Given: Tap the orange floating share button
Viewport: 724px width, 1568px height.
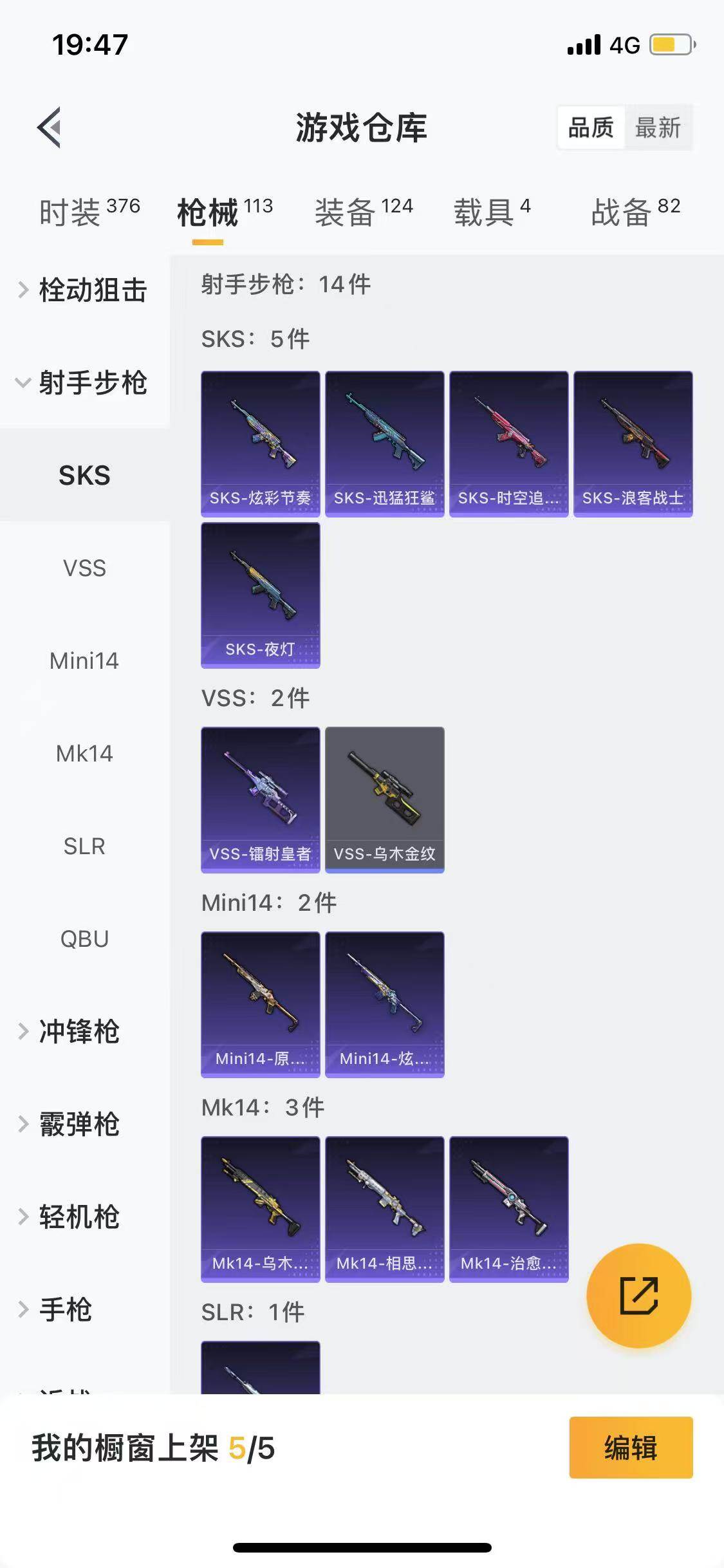Looking at the screenshot, I should click(638, 1296).
